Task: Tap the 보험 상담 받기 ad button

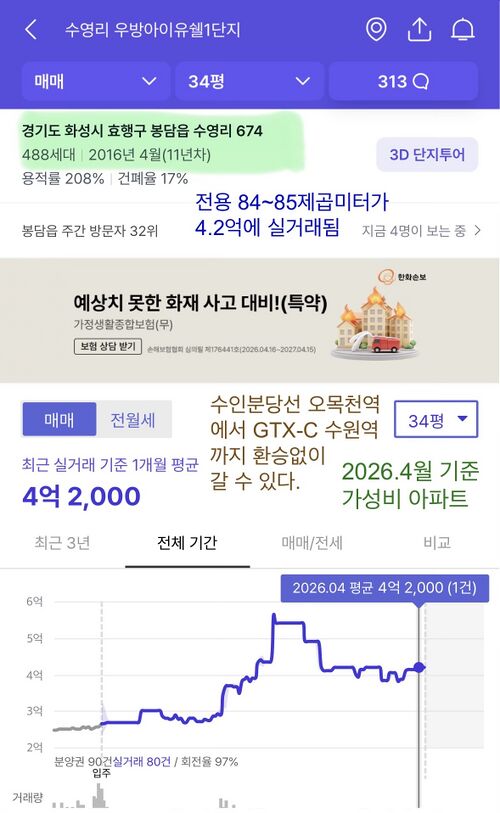Action: 108,346
